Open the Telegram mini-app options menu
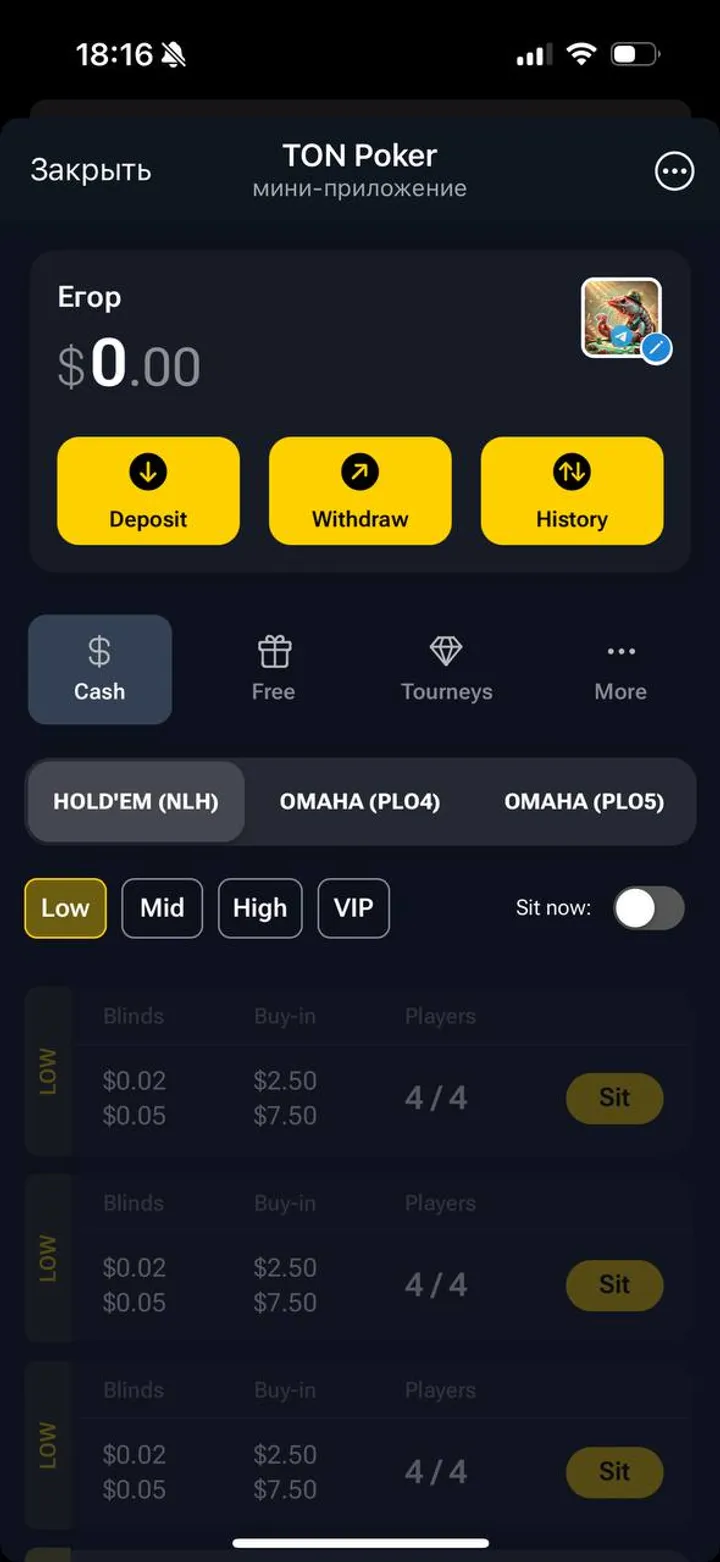 674,171
